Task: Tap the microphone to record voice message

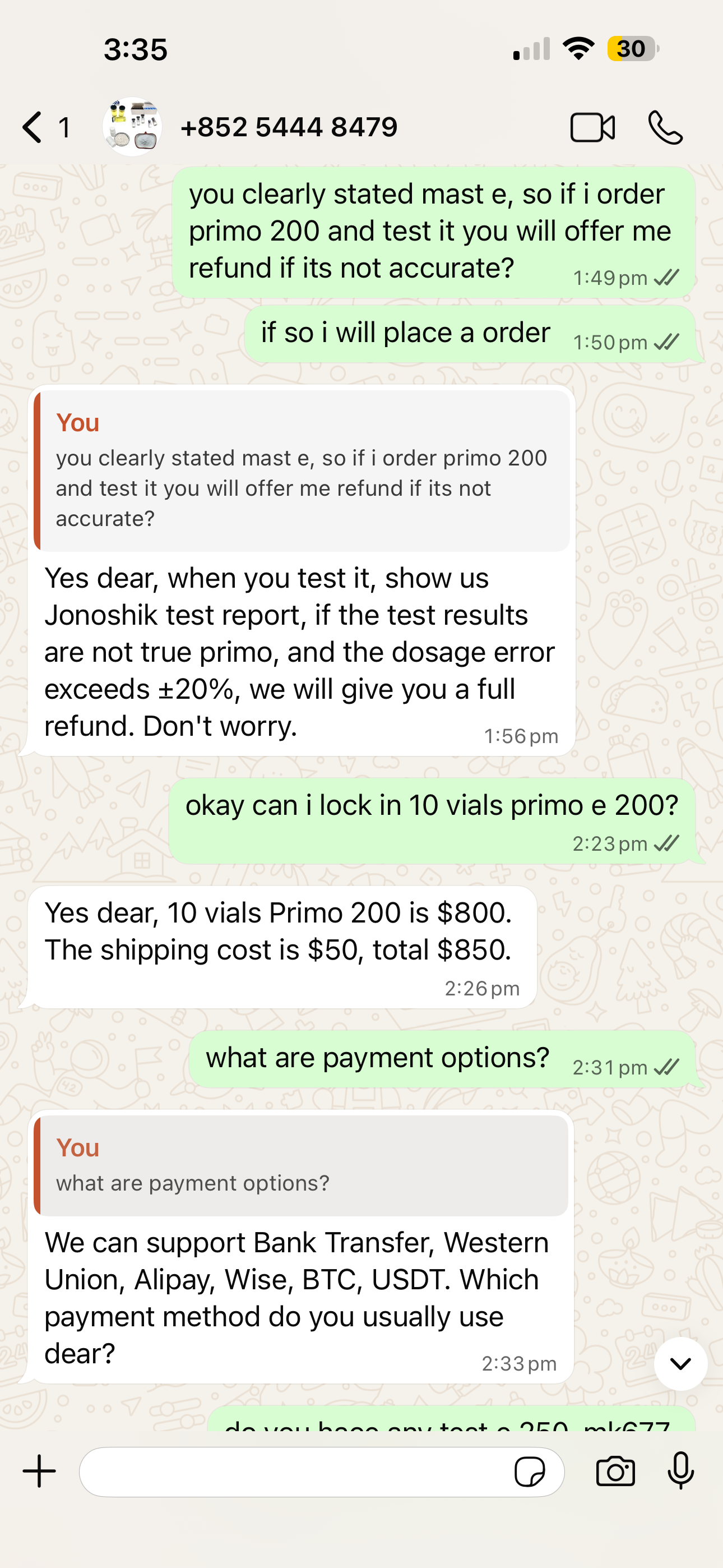Action: click(x=680, y=1470)
